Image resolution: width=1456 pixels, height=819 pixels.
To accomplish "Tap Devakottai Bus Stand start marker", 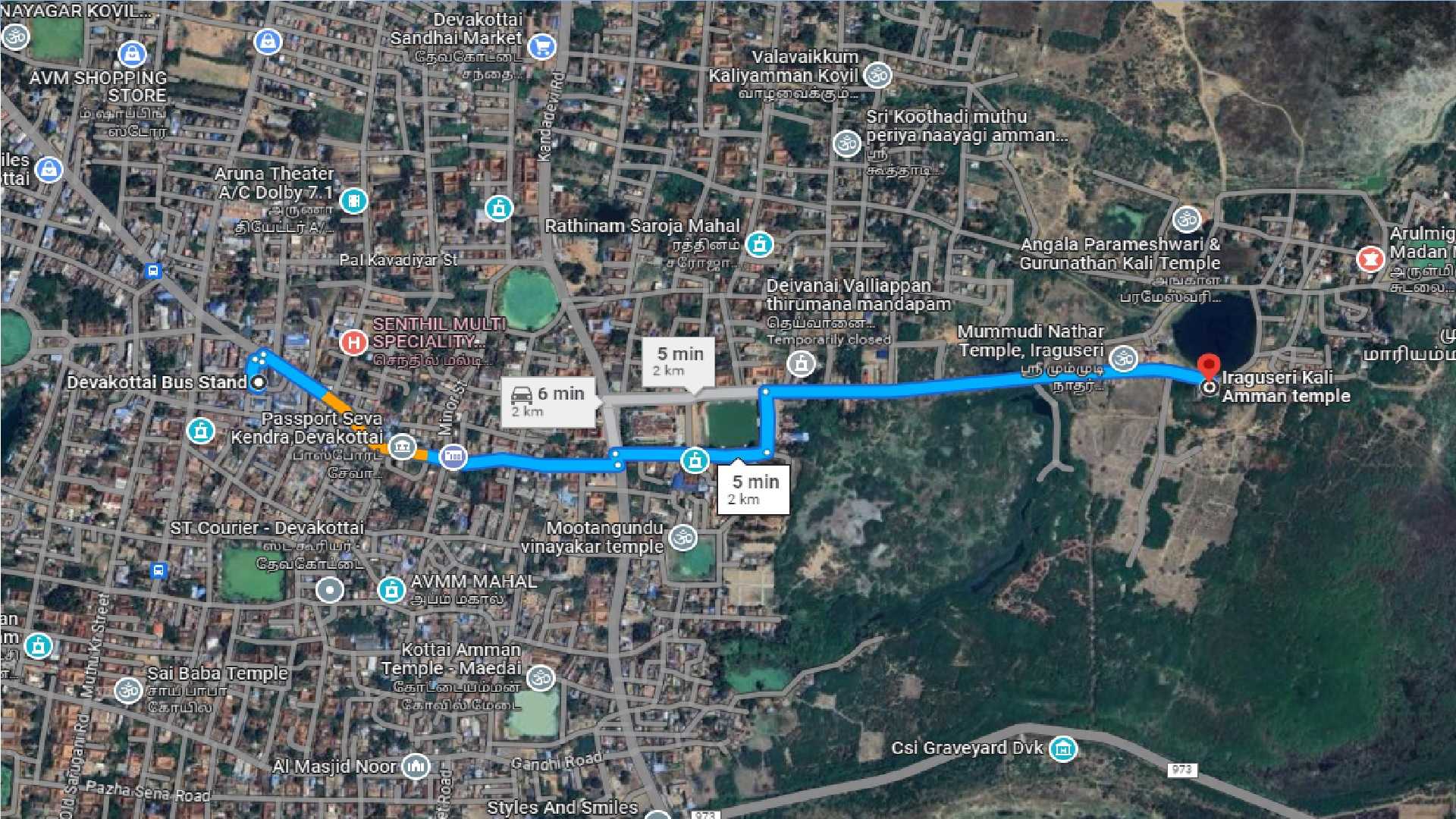I will pos(259,383).
